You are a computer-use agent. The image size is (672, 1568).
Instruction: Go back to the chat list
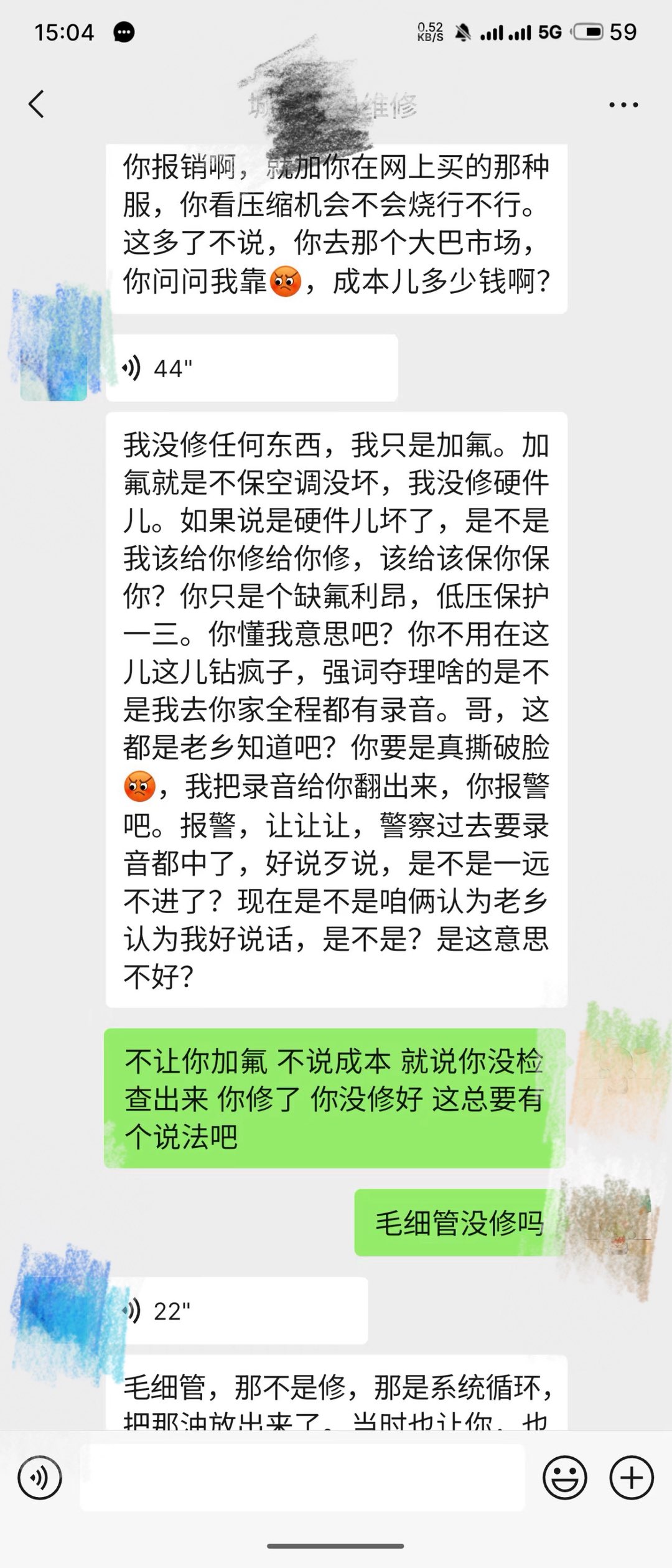click(36, 104)
